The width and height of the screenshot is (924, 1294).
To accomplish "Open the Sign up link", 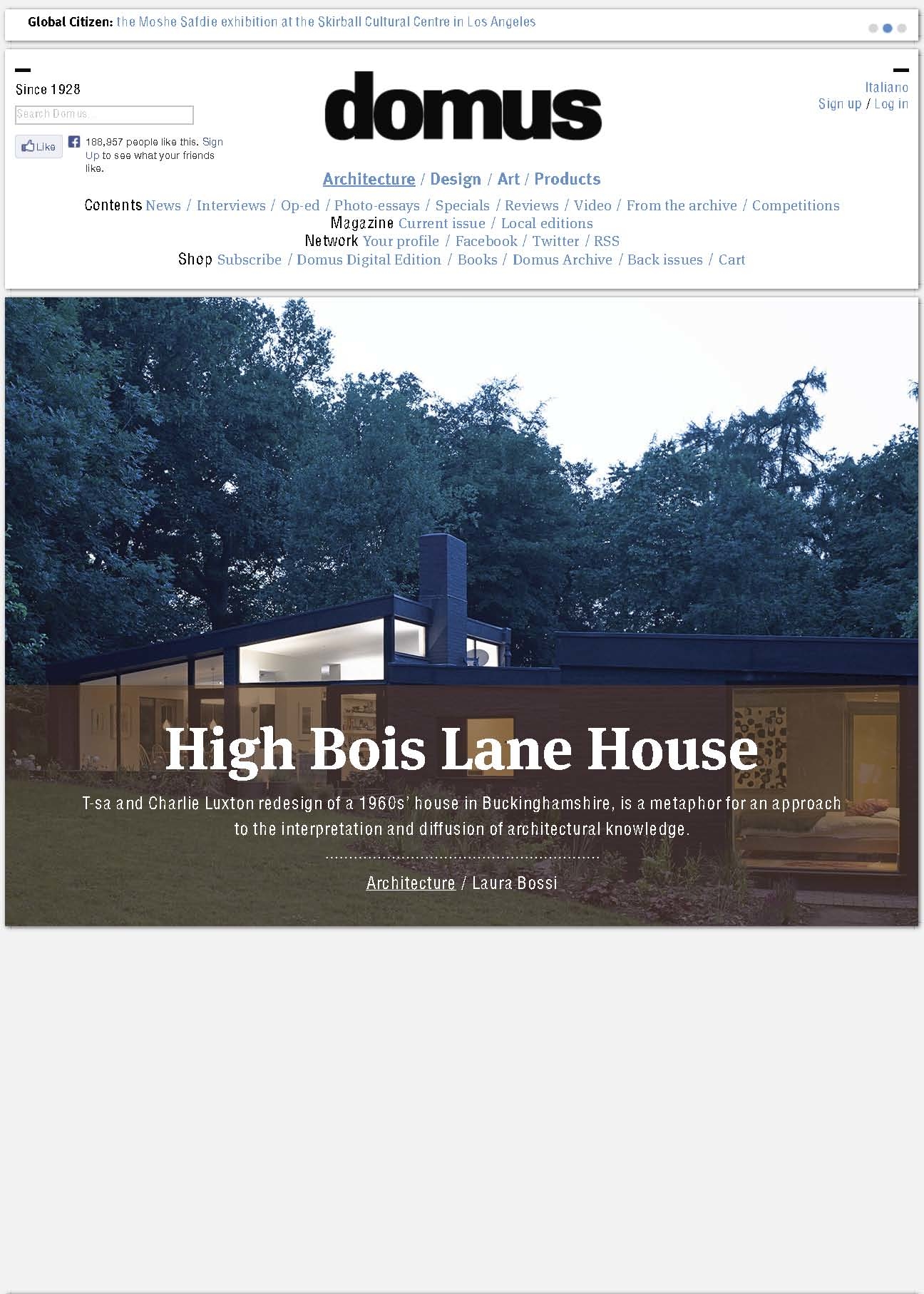I will click(839, 104).
